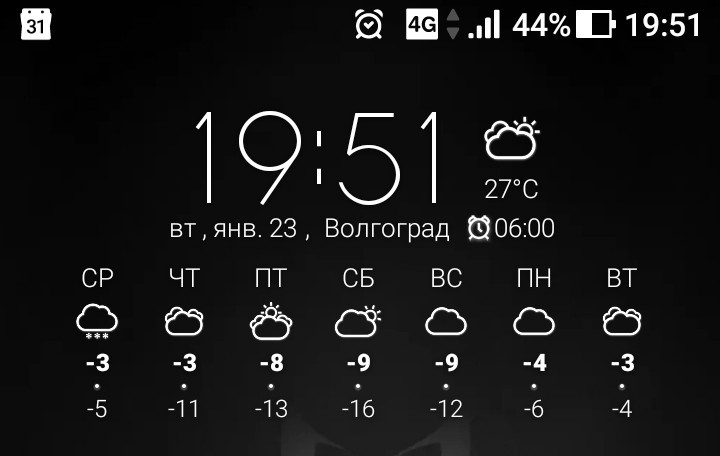
Task: Open current weather showing 27°C
Action: coord(511,158)
